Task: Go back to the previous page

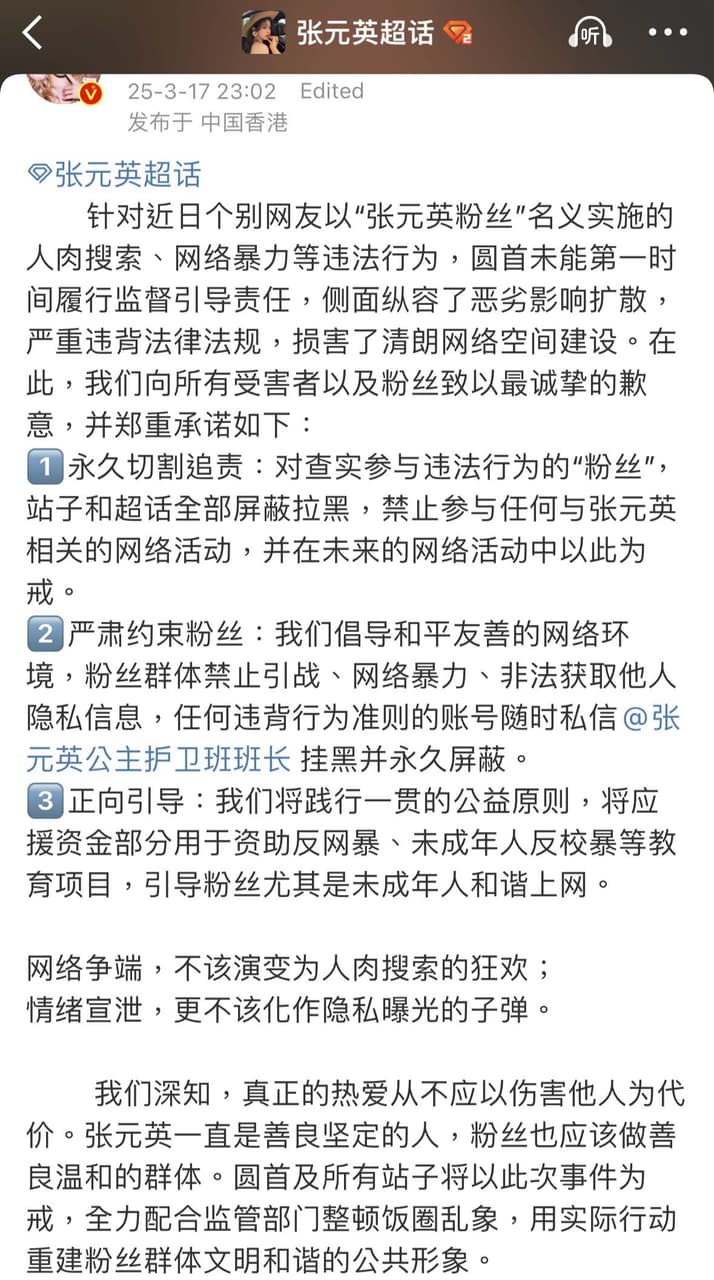Action: point(33,32)
